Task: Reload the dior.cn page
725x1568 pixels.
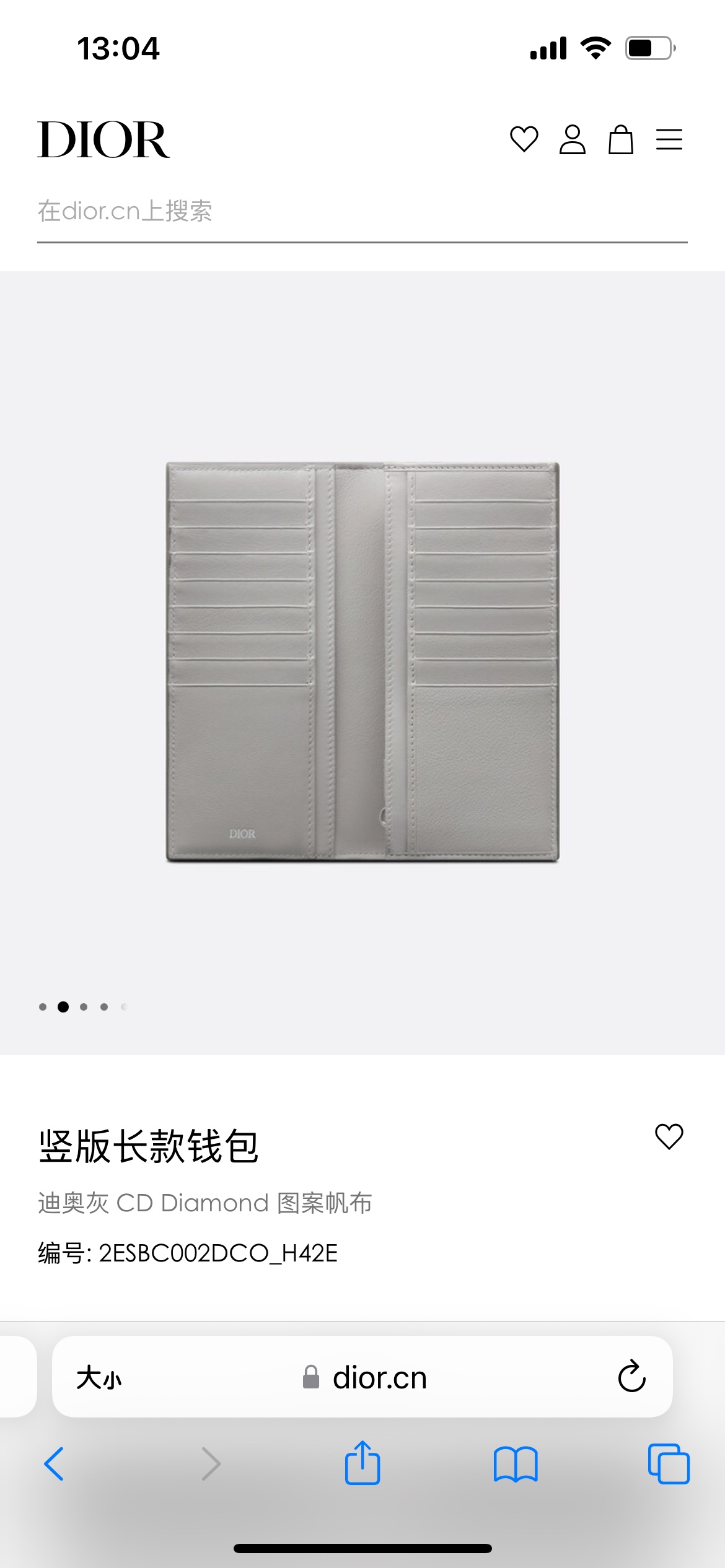Action: pos(631,1377)
